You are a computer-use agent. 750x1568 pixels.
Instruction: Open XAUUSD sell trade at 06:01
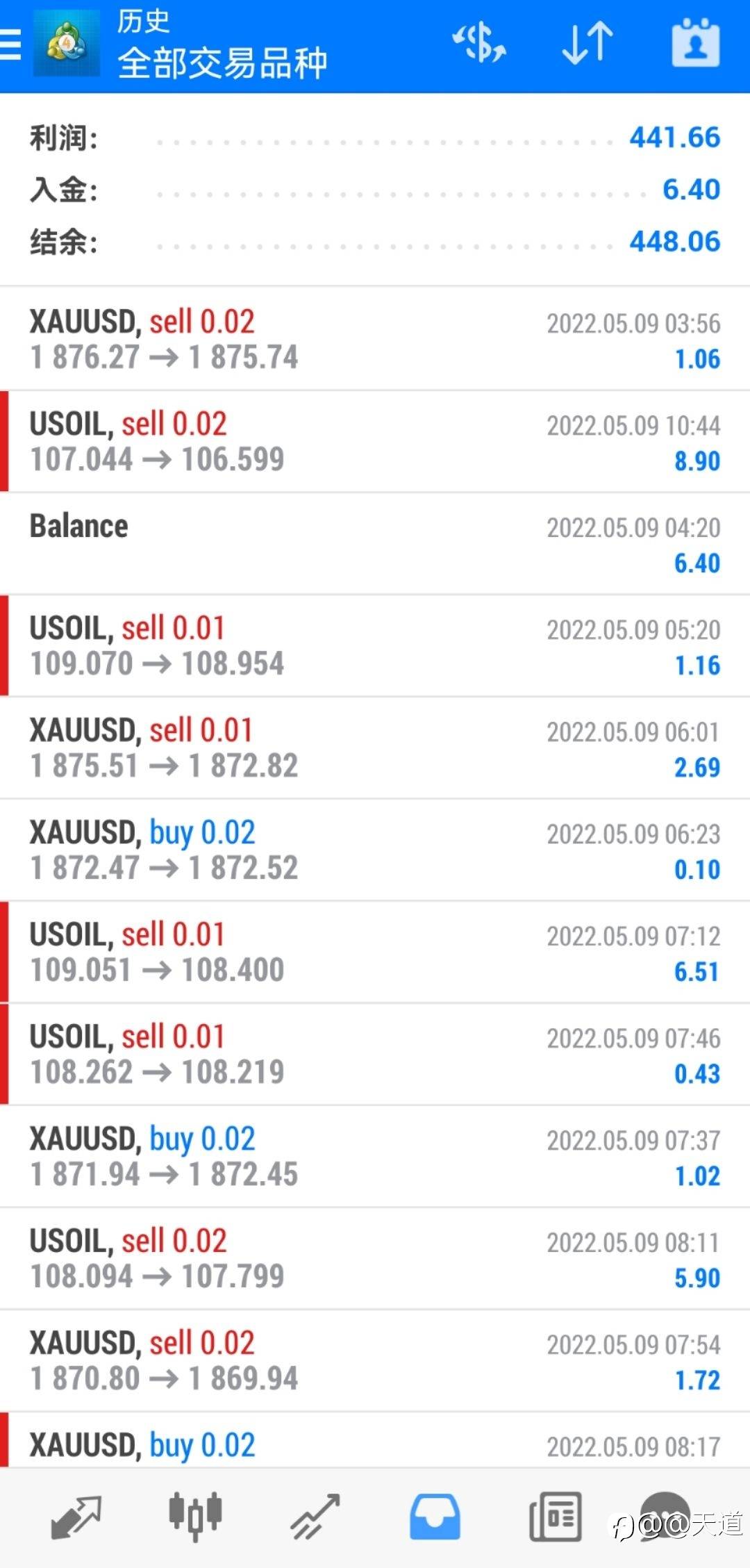375,748
